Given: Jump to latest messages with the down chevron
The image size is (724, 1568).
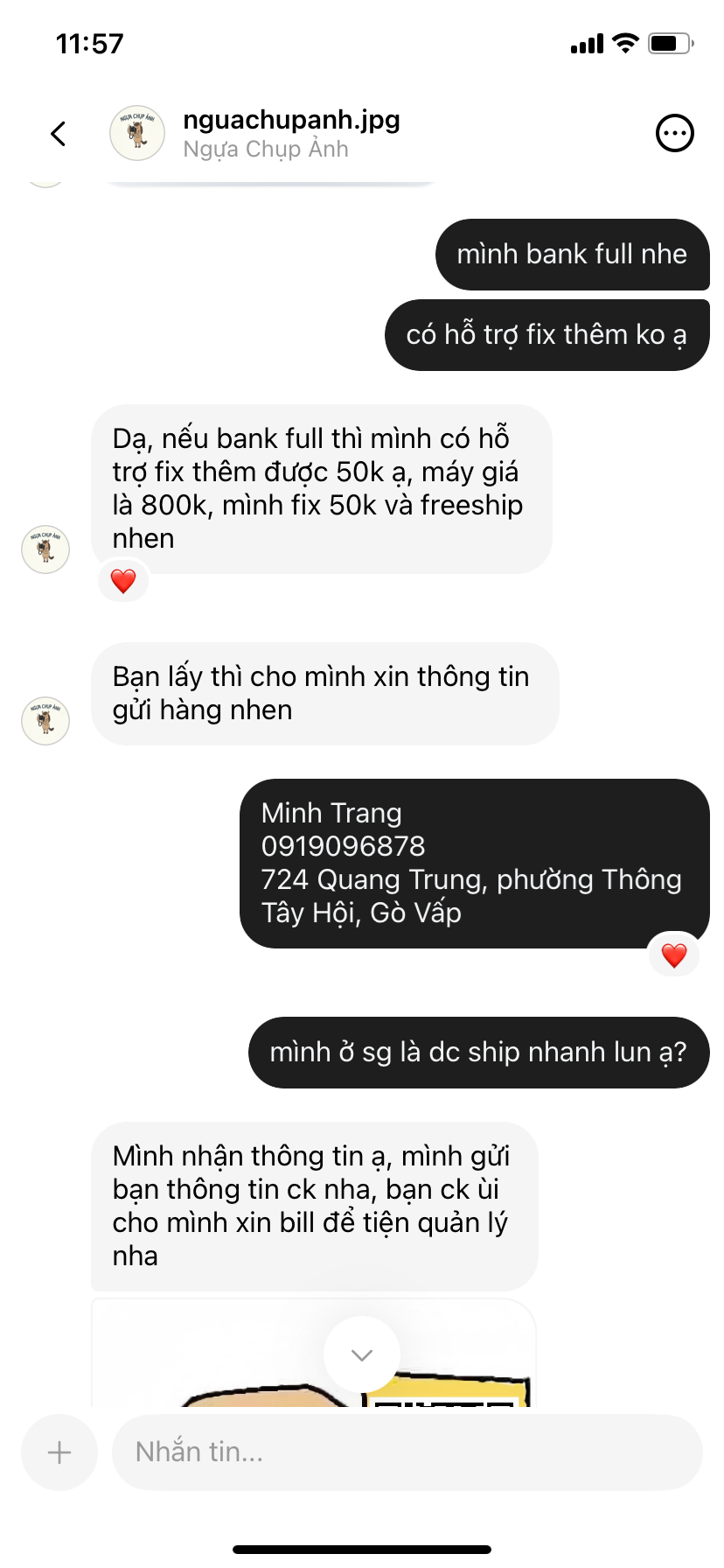Looking at the screenshot, I should coord(362,1354).
